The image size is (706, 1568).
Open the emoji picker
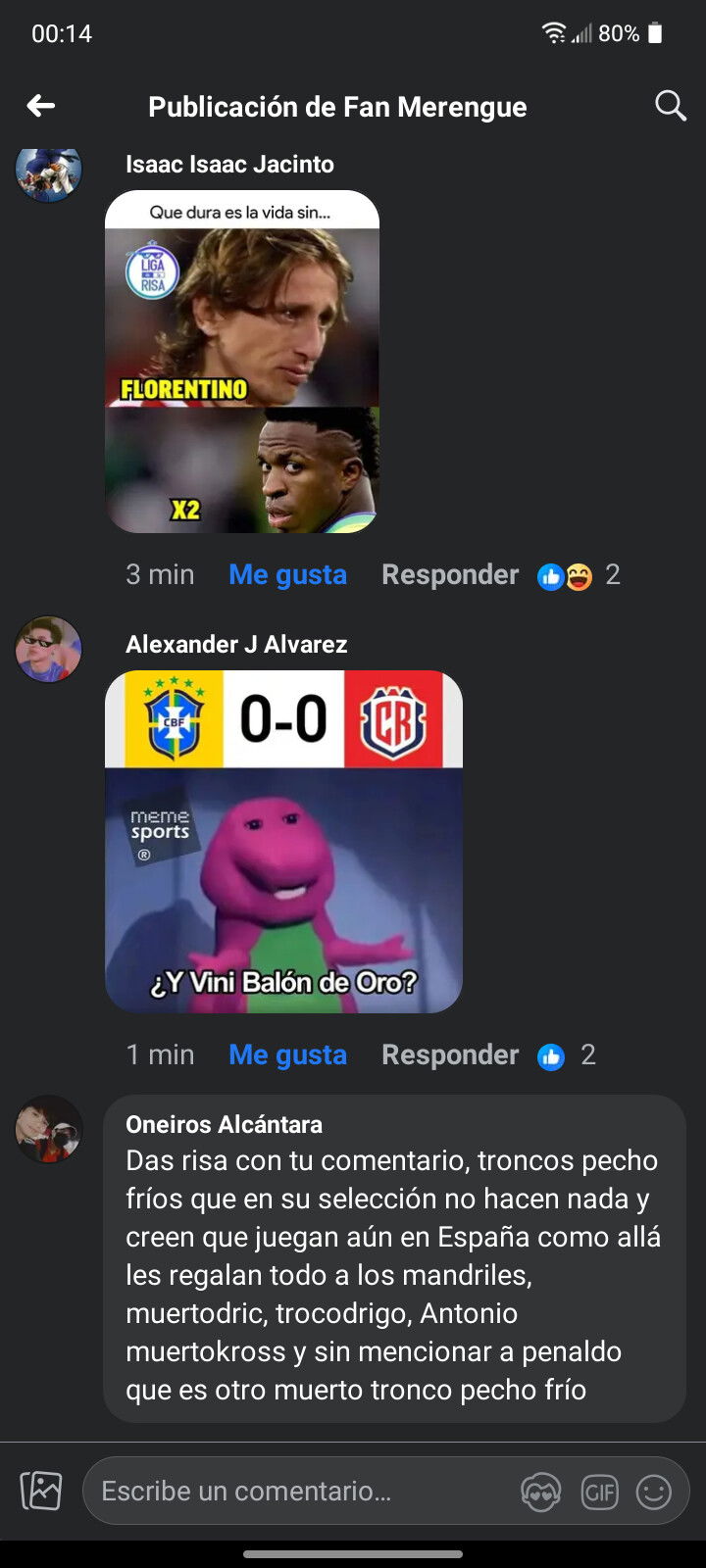click(x=654, y=1492)
